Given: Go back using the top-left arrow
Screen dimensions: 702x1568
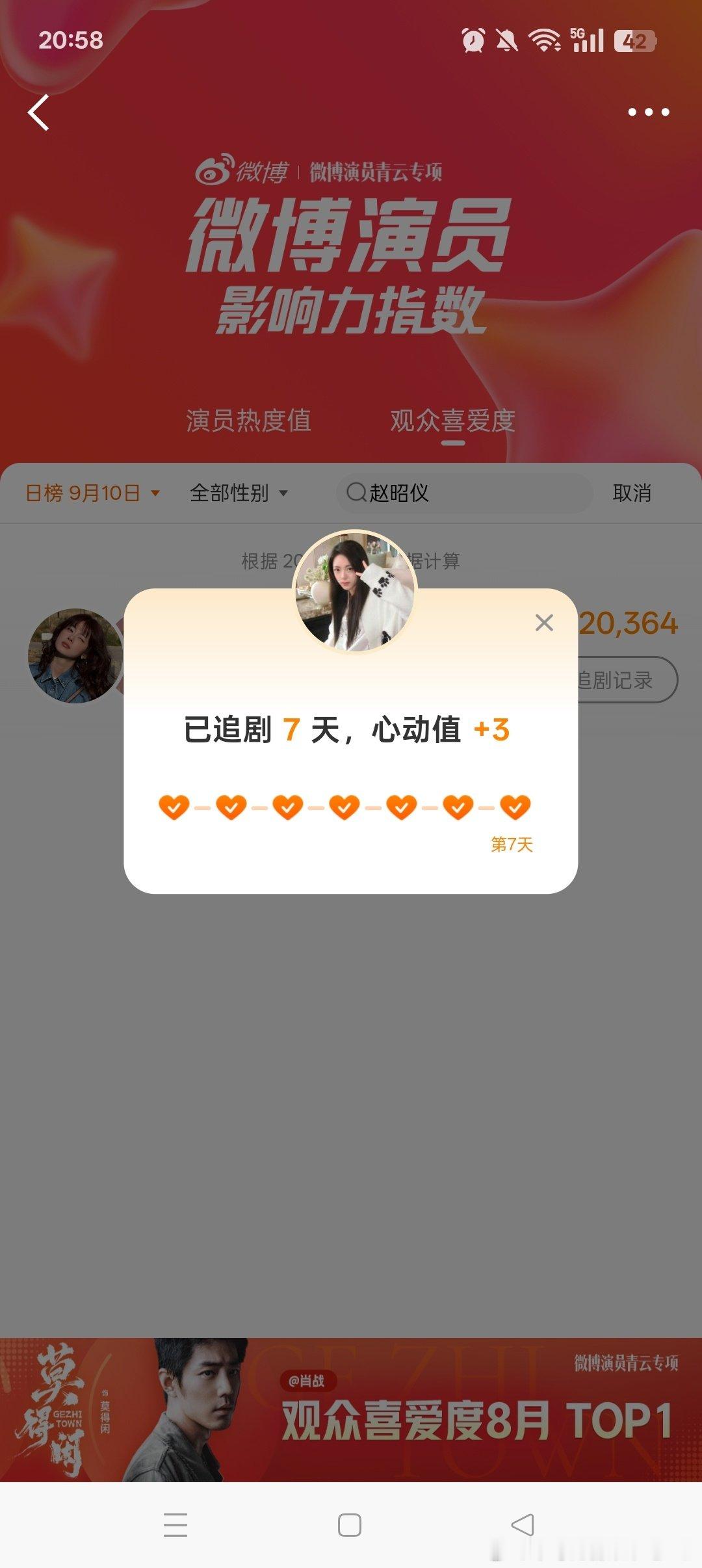Looking at the screenshot, I should pos(39,112).
